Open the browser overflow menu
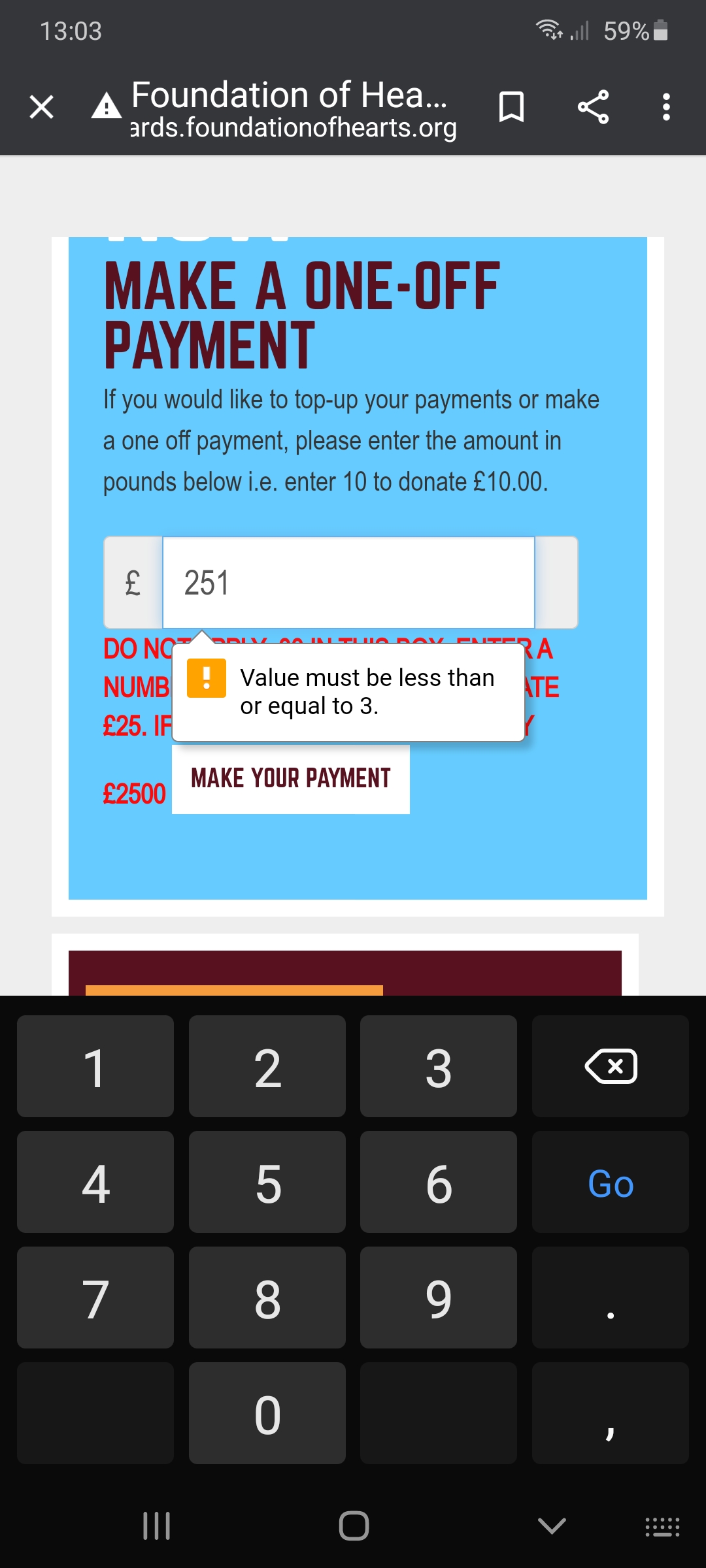Screen dimensions: 706x1568 point(666,106)
